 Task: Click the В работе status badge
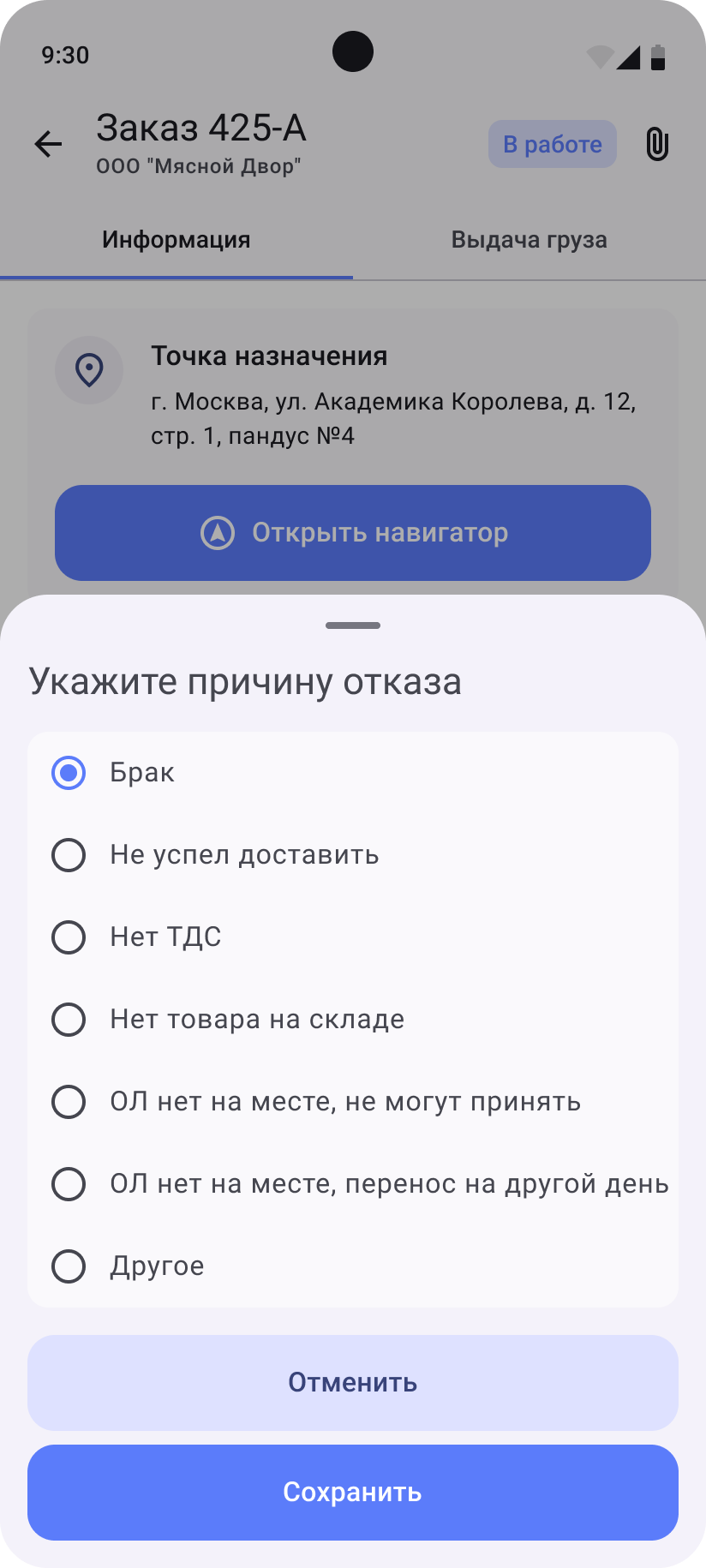[x=552, y=144]
